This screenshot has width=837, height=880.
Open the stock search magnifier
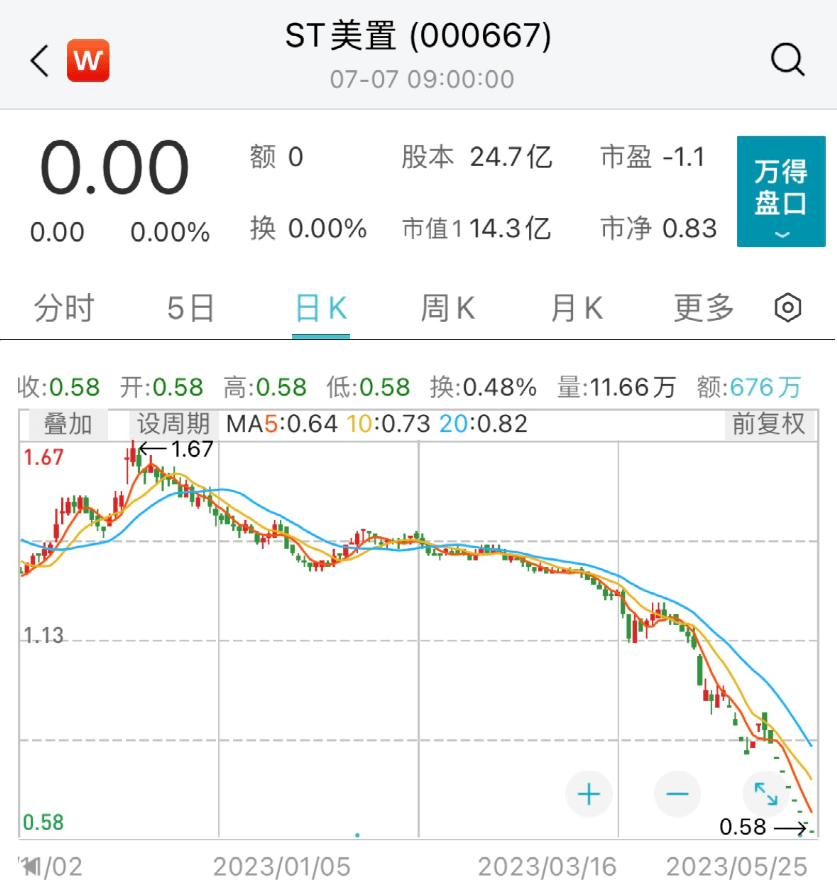click(x=788, y=61)
